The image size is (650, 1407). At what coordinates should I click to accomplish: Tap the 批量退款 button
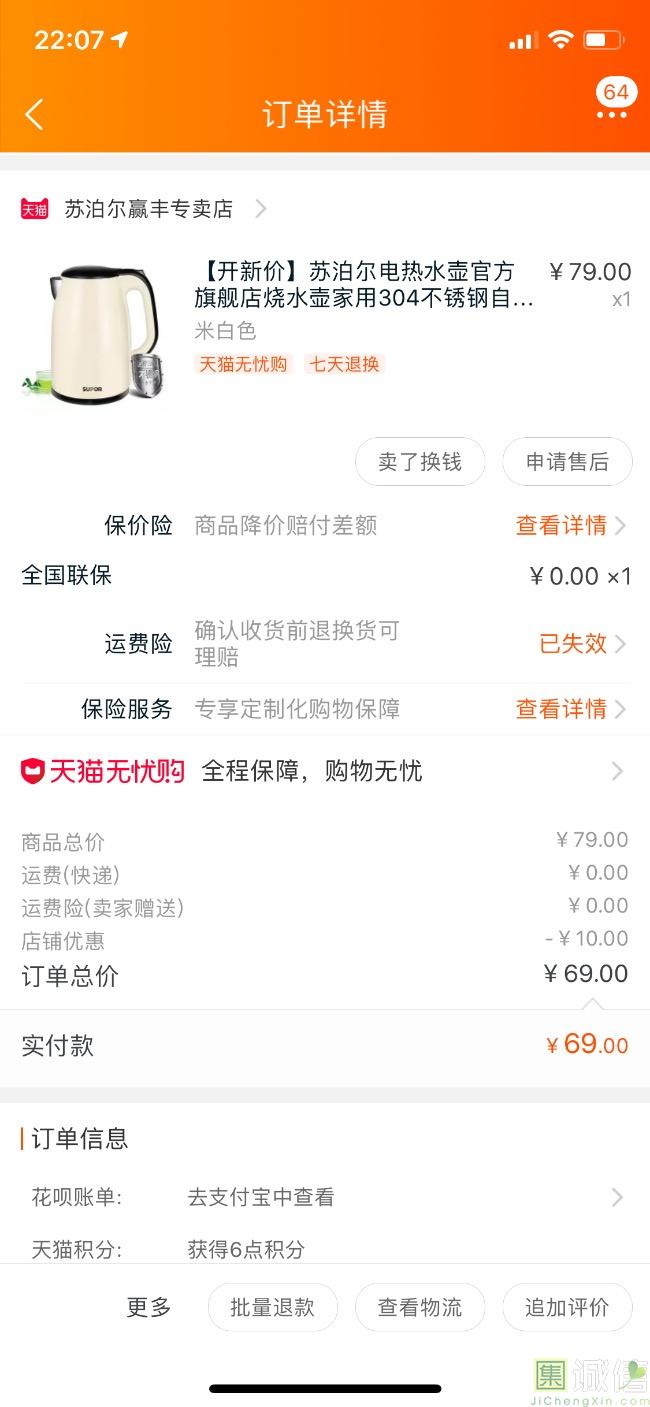pos(272,1307)
